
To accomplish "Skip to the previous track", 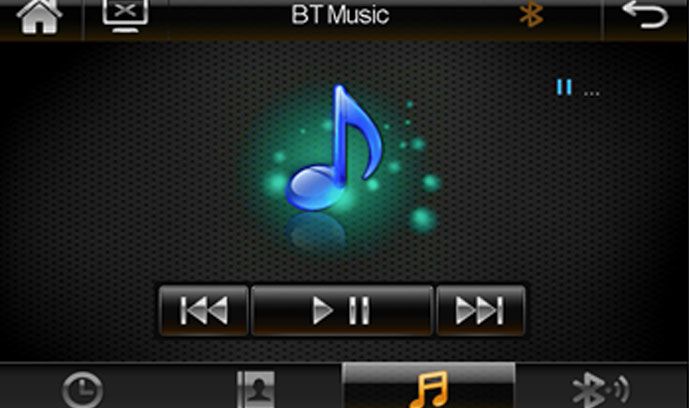I will (x=203, y=310).
